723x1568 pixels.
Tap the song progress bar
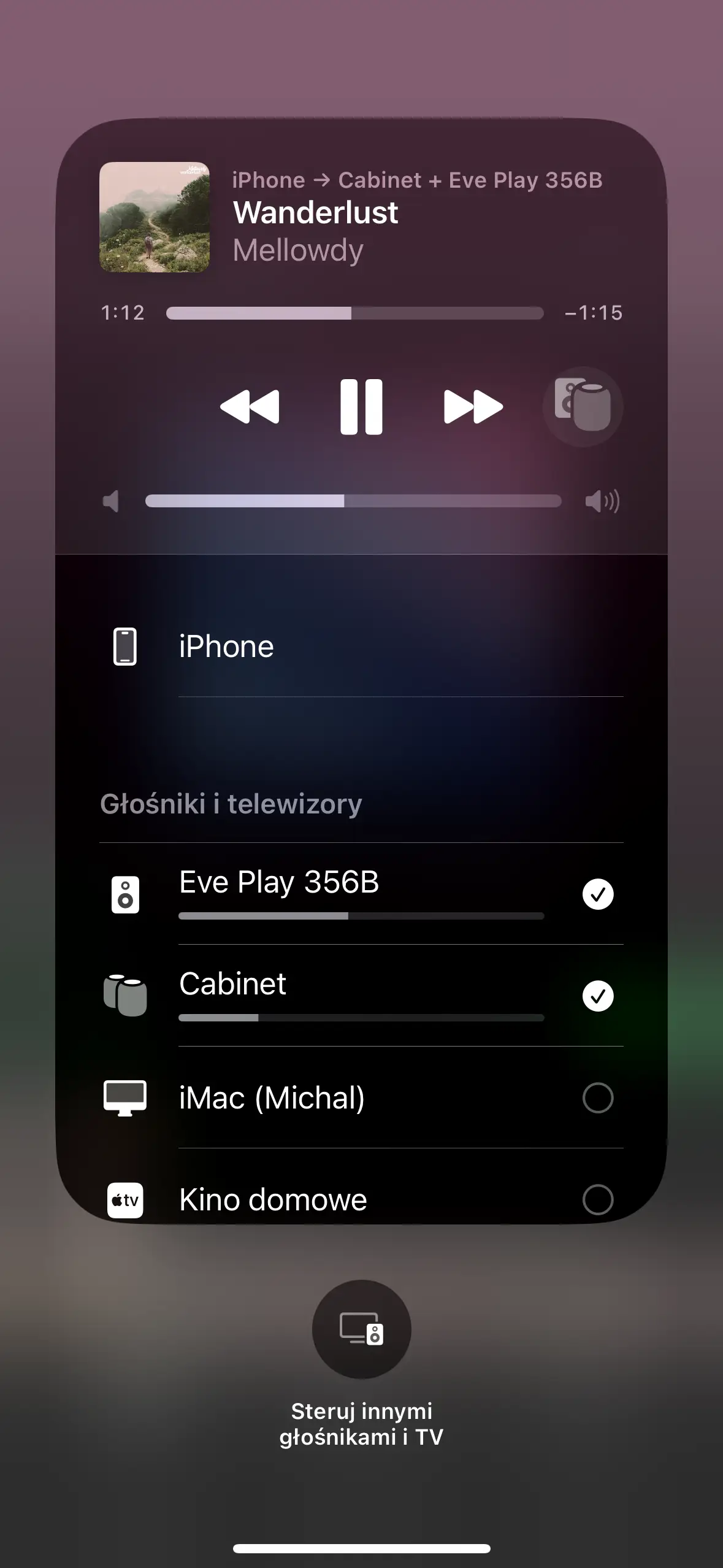click(354, 313)
